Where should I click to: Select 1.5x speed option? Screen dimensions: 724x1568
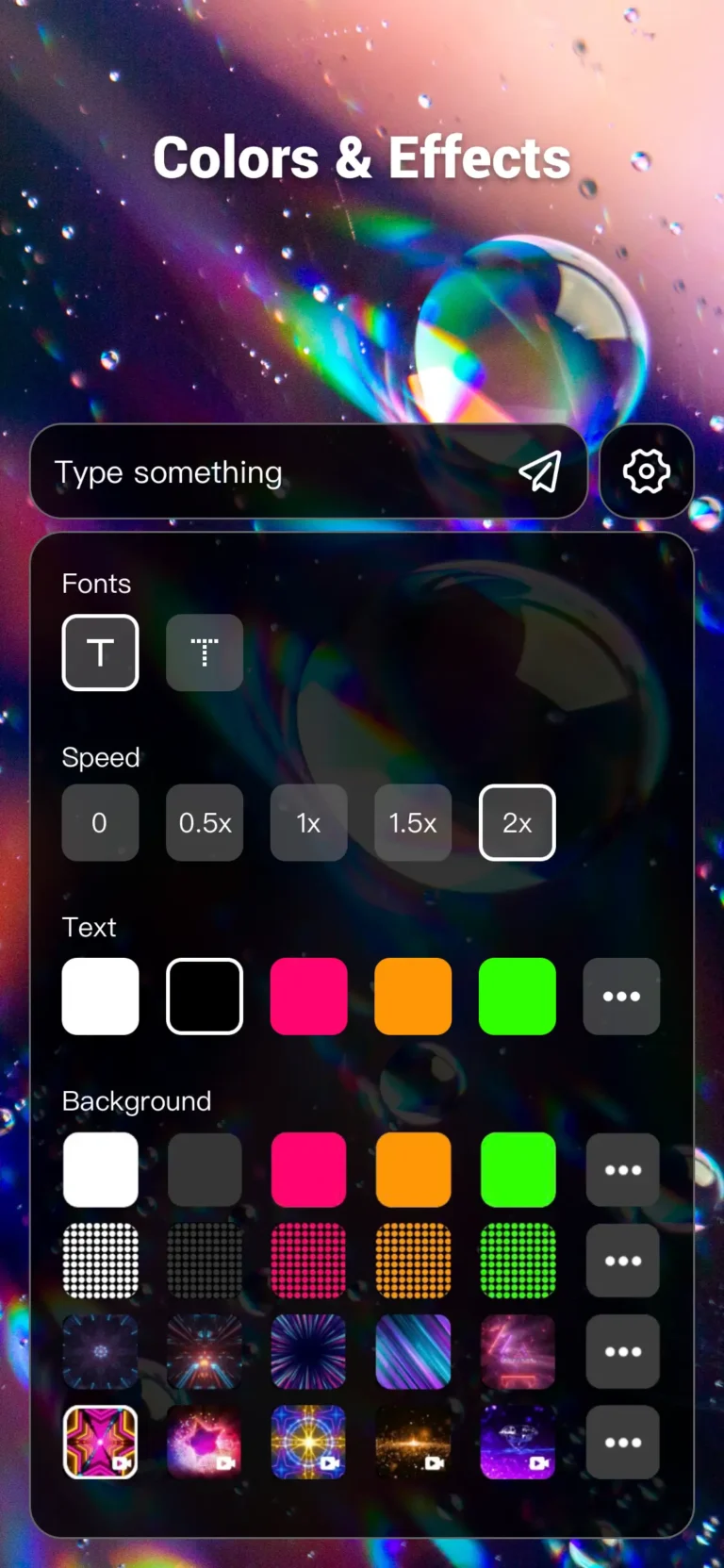[412, 823]
